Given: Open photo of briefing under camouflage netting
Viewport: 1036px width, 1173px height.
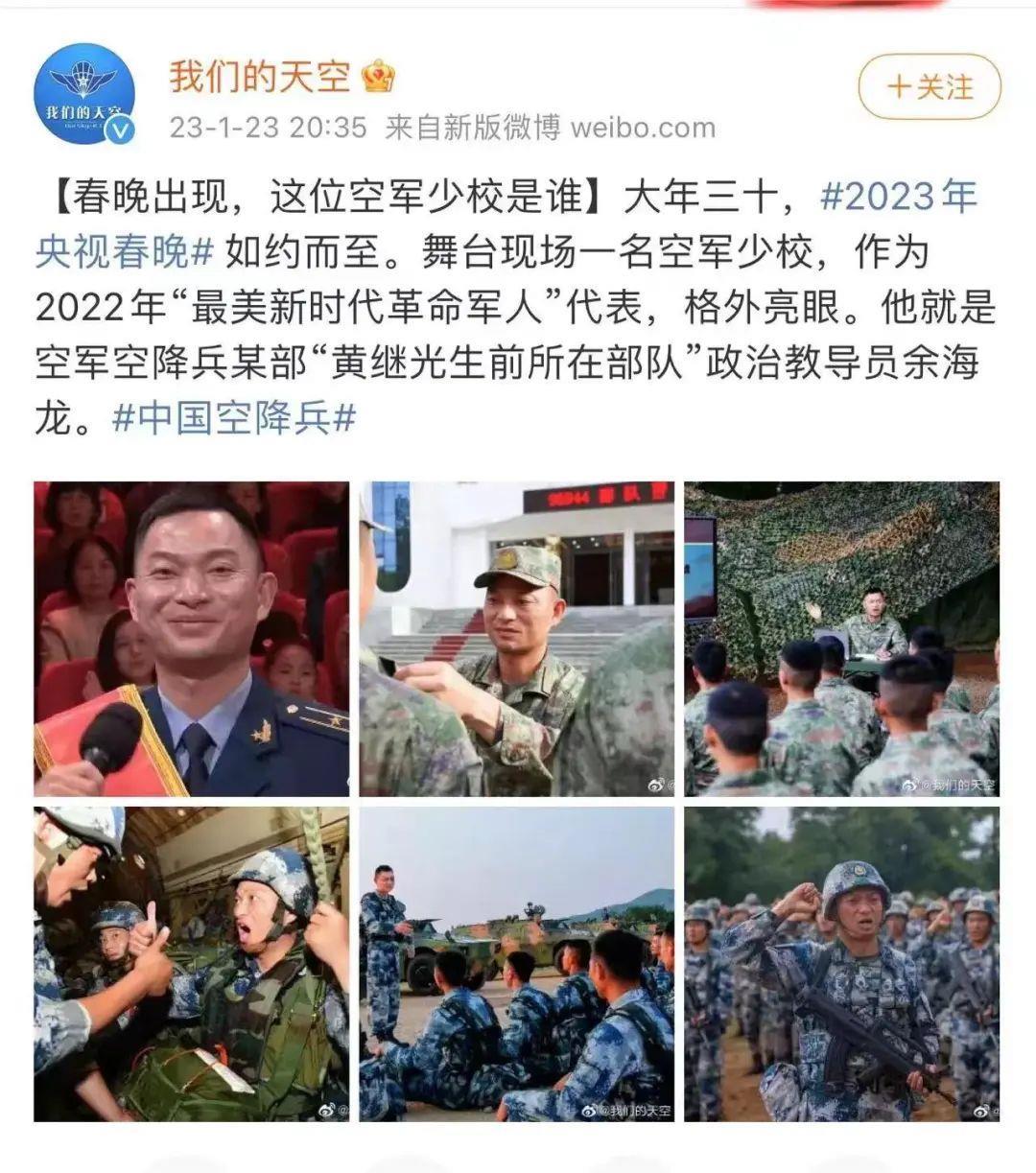Looking at the screenshot, I should pyautogui.click(x=841, y=639).
